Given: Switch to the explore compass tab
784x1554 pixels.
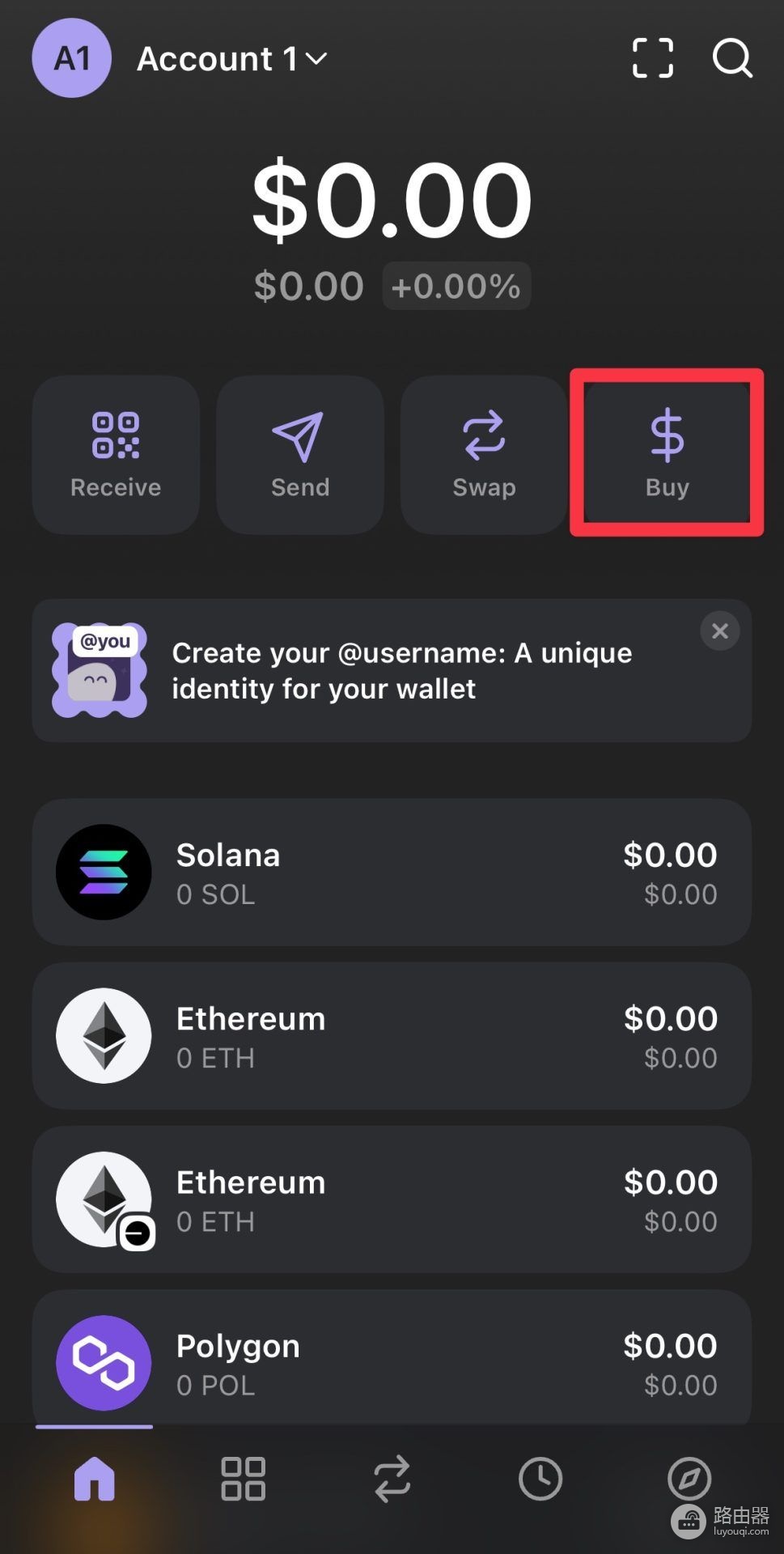Looking at the screenshot, I should (689, 1479).
